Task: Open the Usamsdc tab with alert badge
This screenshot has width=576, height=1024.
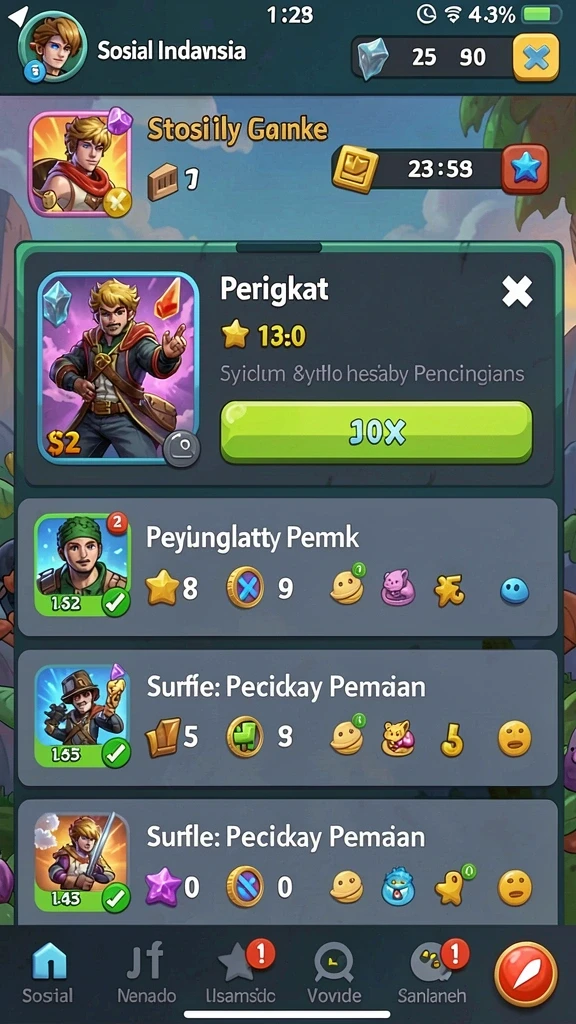Action: (240, 973)
